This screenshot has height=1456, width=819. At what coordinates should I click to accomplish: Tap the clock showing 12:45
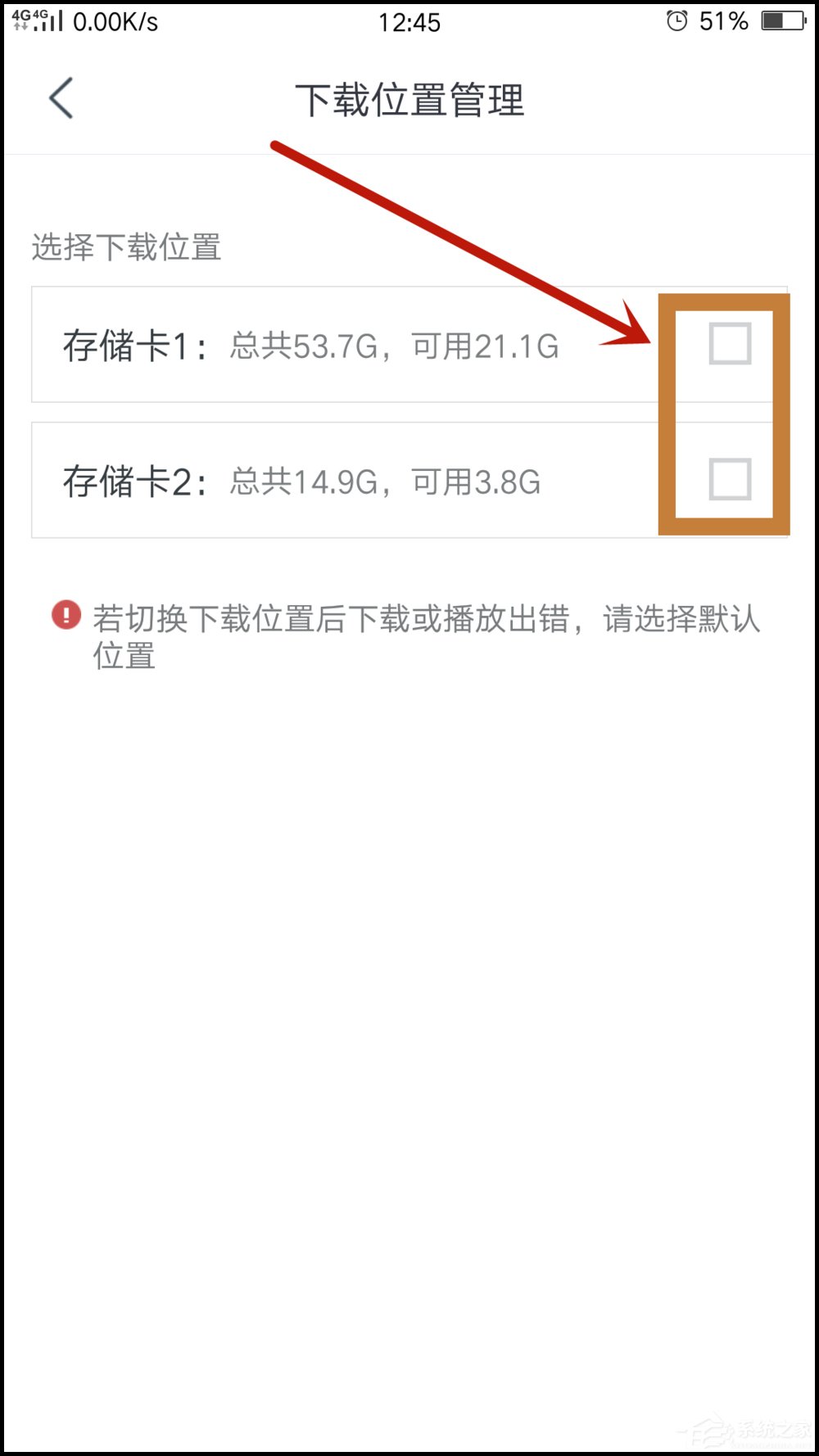[x=409, y=22]
